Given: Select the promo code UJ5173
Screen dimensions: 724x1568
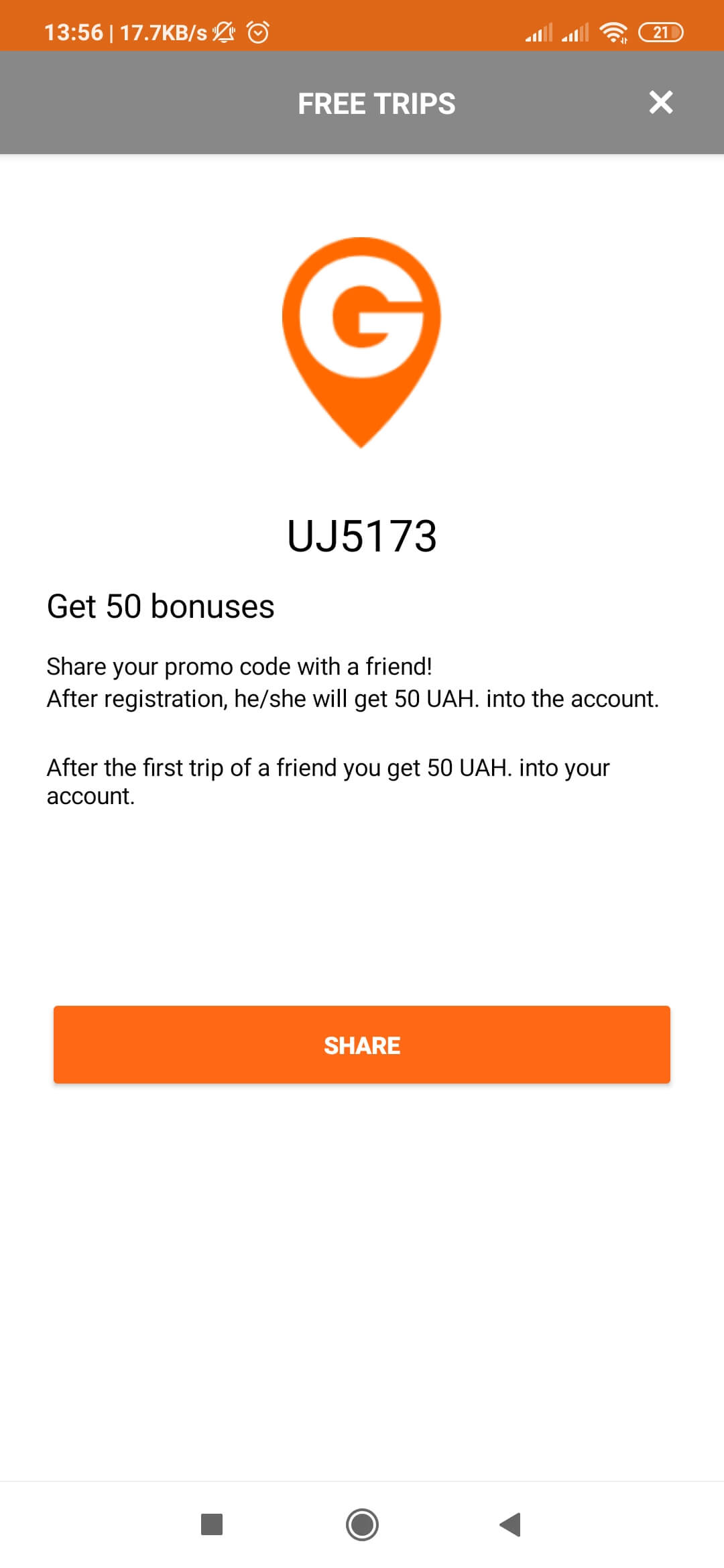Looking at the screenshot, I should [362, 536].
